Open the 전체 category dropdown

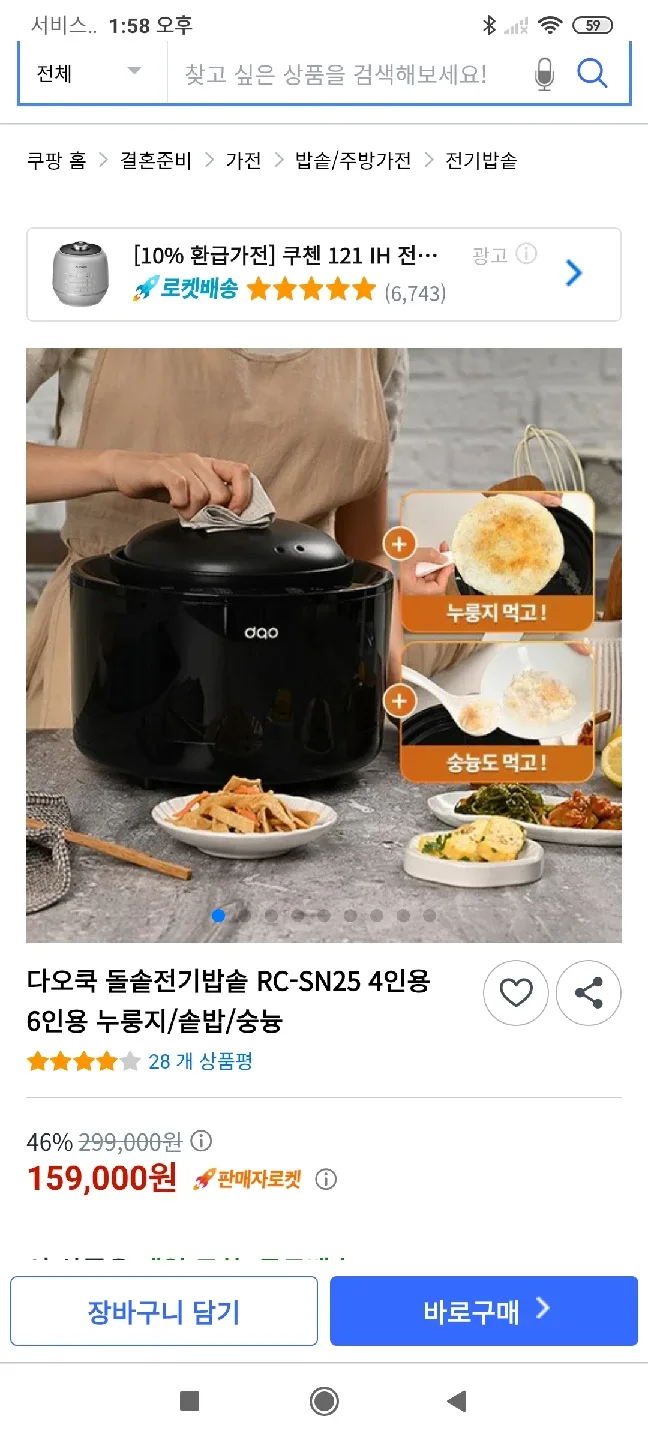click(x=92, y=73)
